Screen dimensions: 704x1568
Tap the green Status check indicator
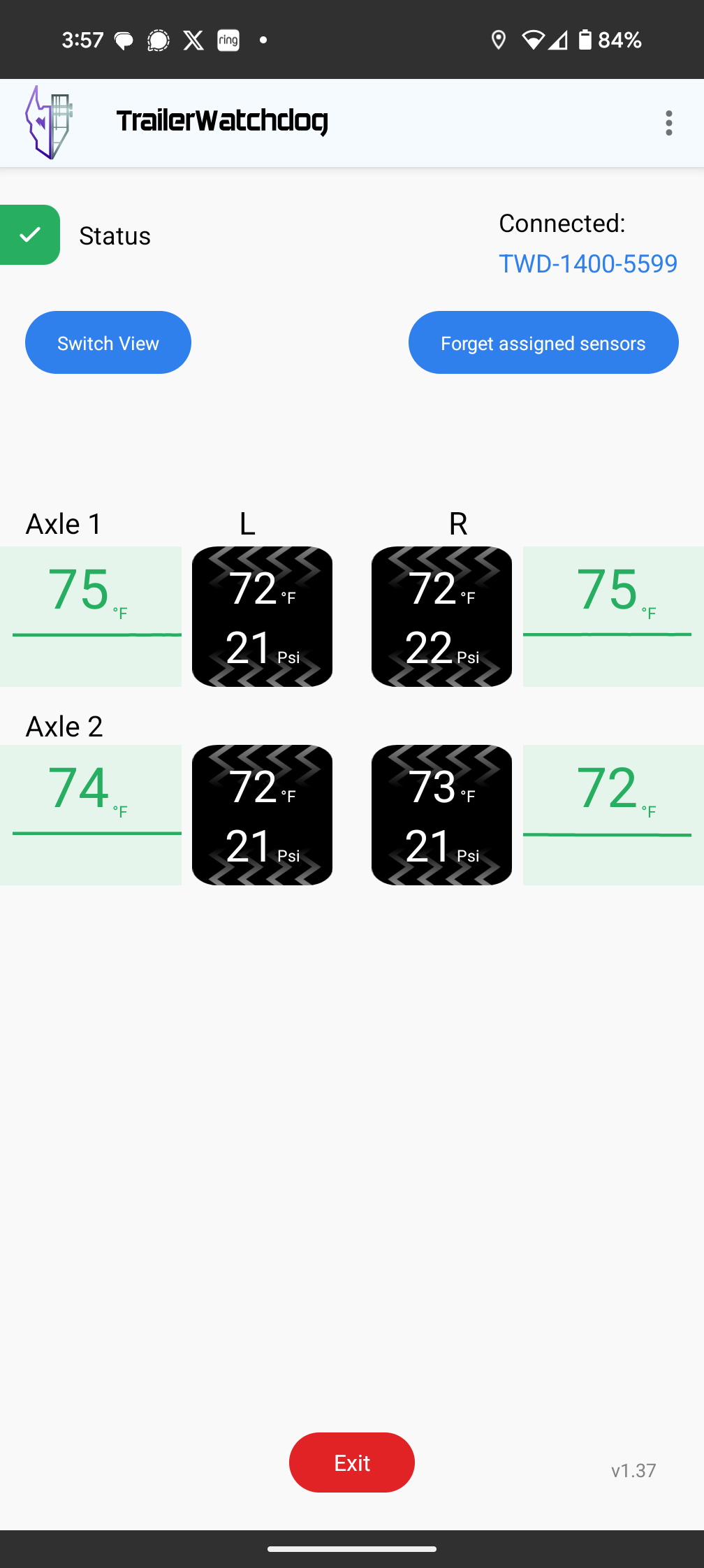(x=30, y=235)
